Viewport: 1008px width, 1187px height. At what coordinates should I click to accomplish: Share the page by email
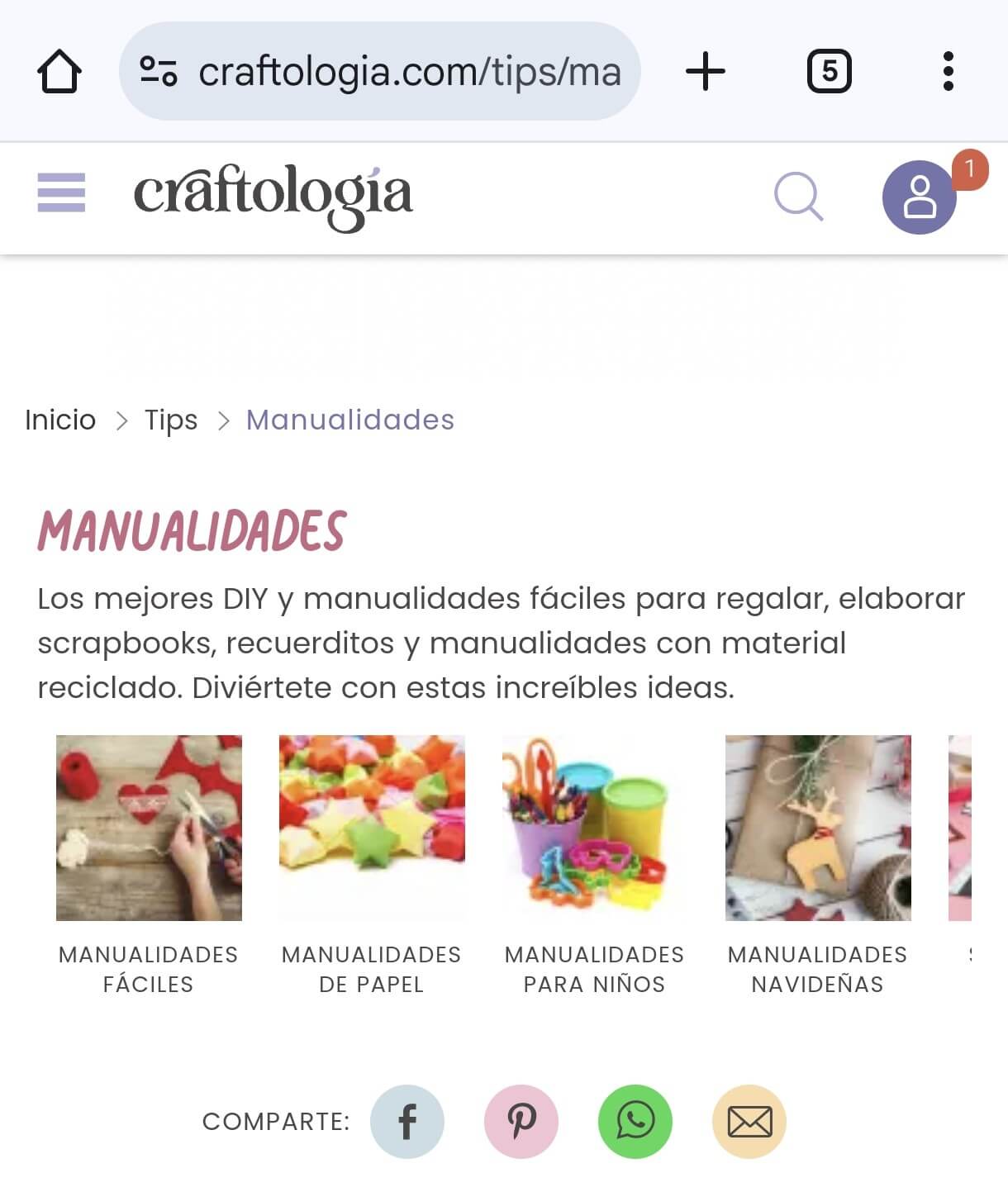coord(749,1122)
